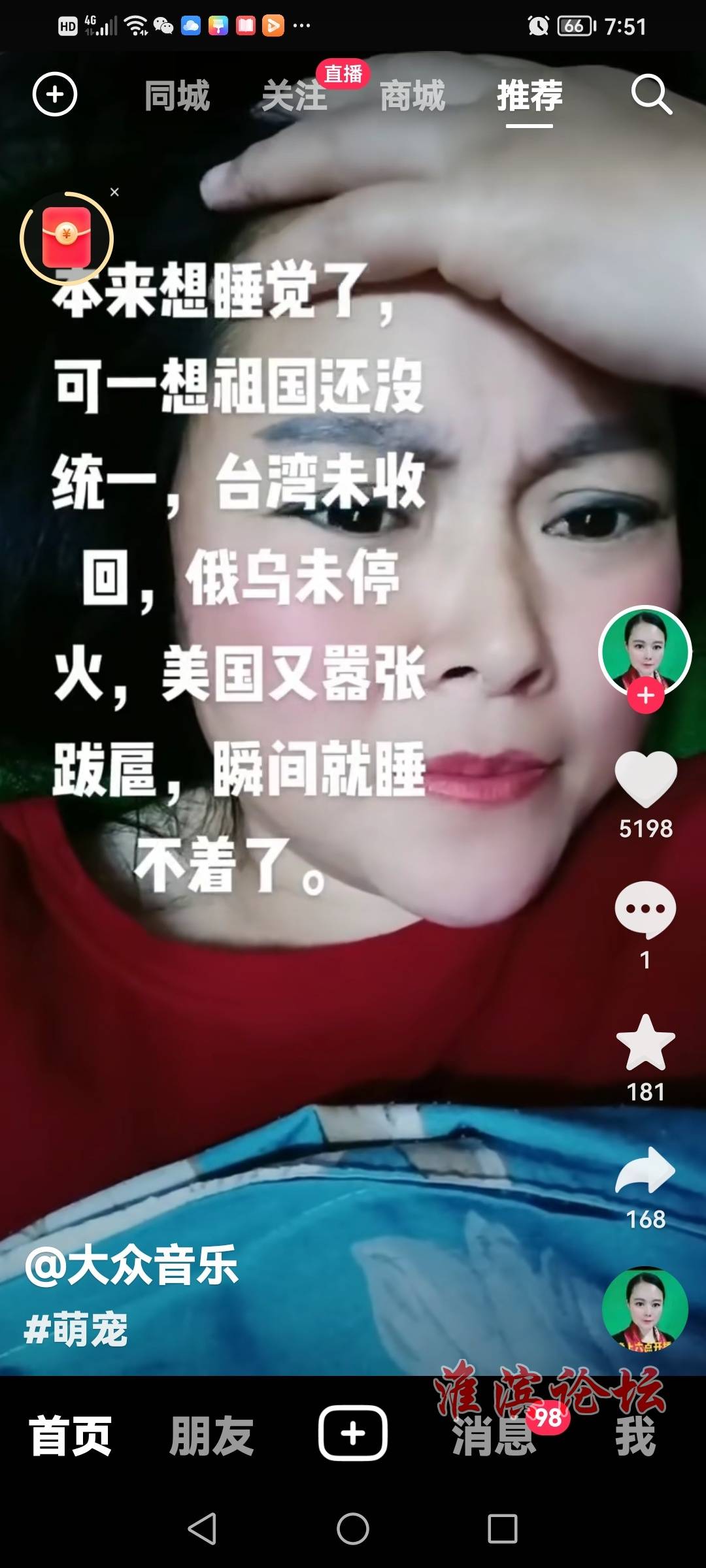
Task: Share the video via the arrow icon
Action: (645, 1171)
